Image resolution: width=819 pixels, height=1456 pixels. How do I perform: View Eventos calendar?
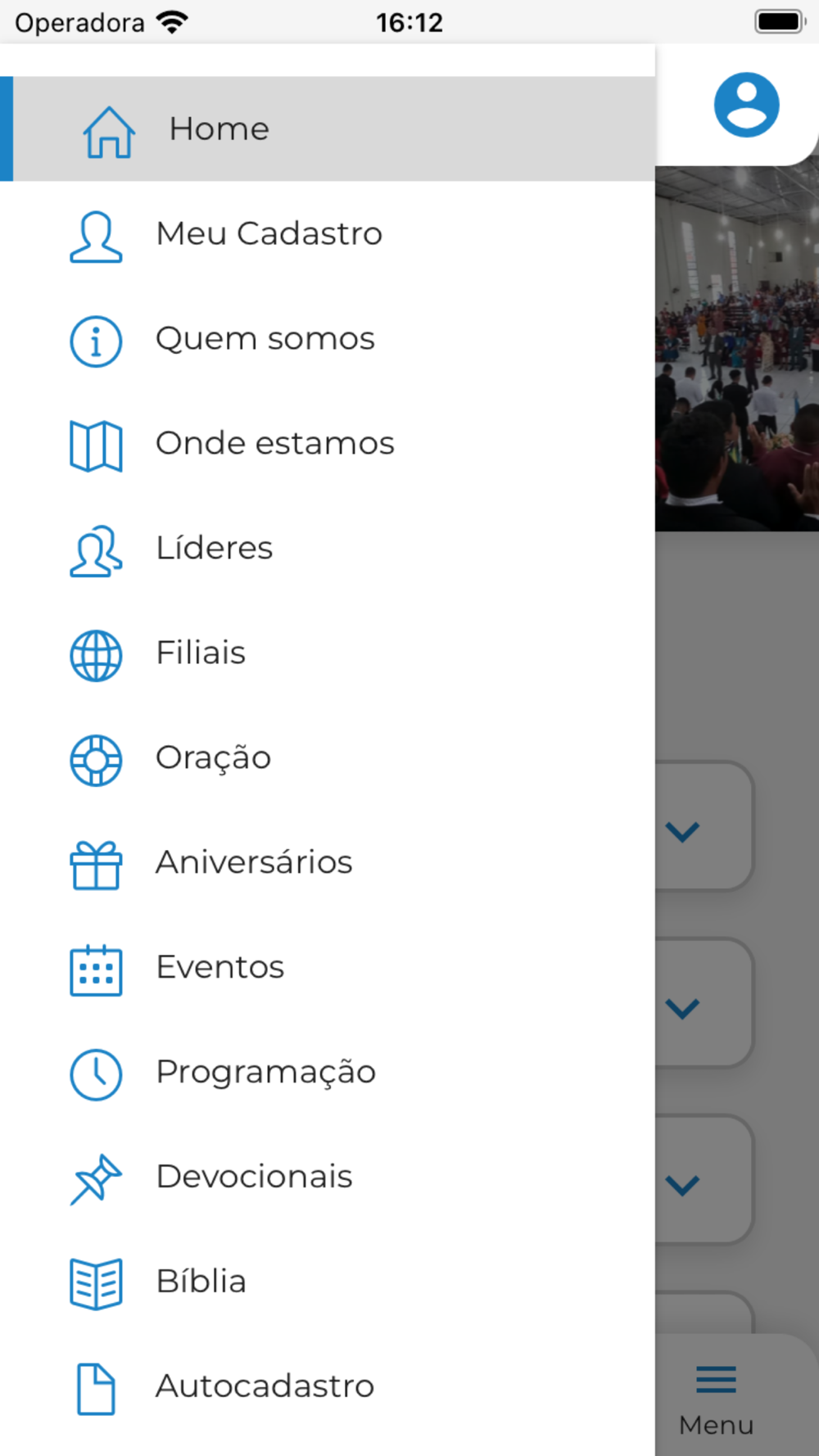tap(219, 967)
